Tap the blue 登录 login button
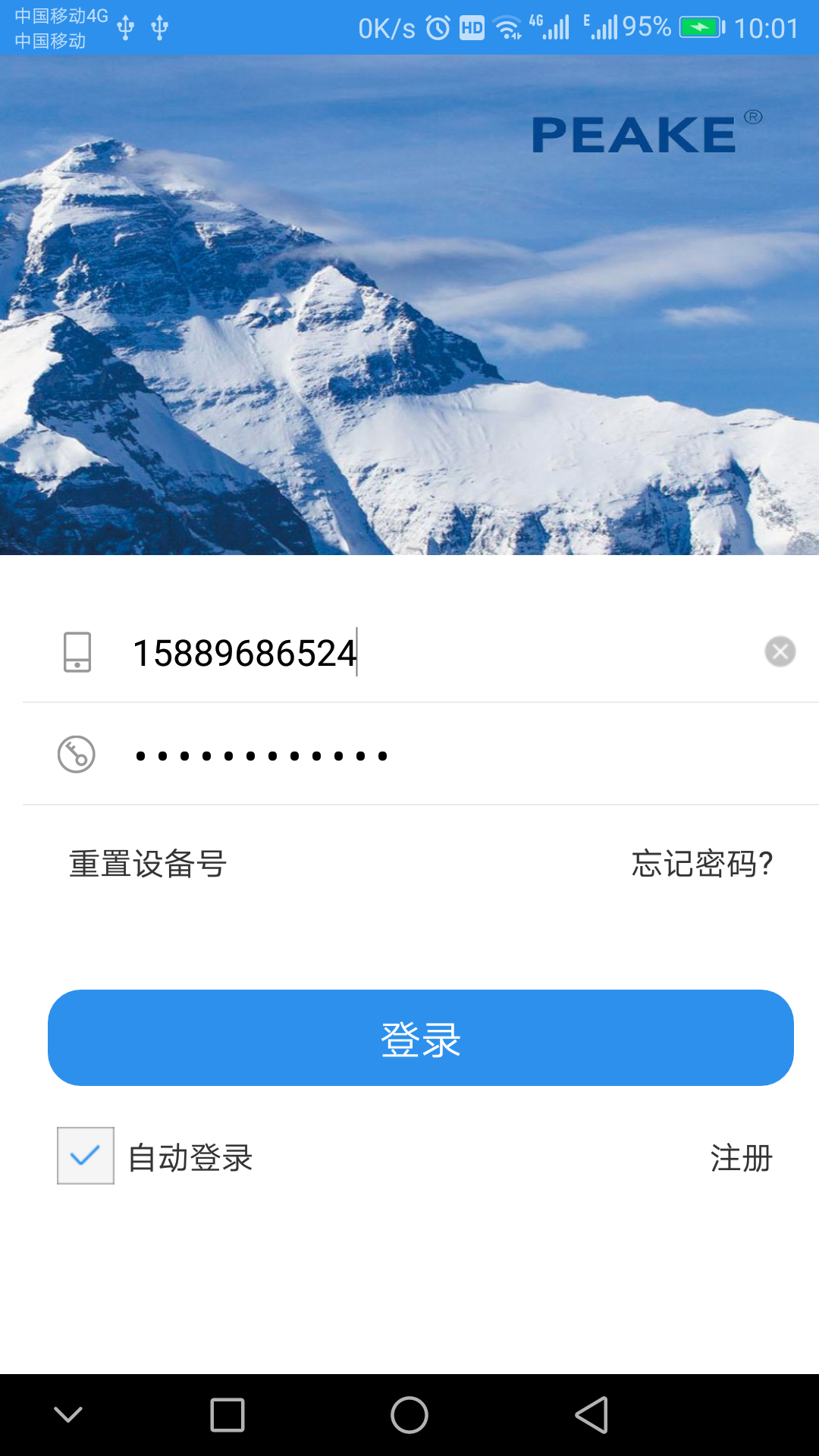819x1456 pixels. (421, 1037)
